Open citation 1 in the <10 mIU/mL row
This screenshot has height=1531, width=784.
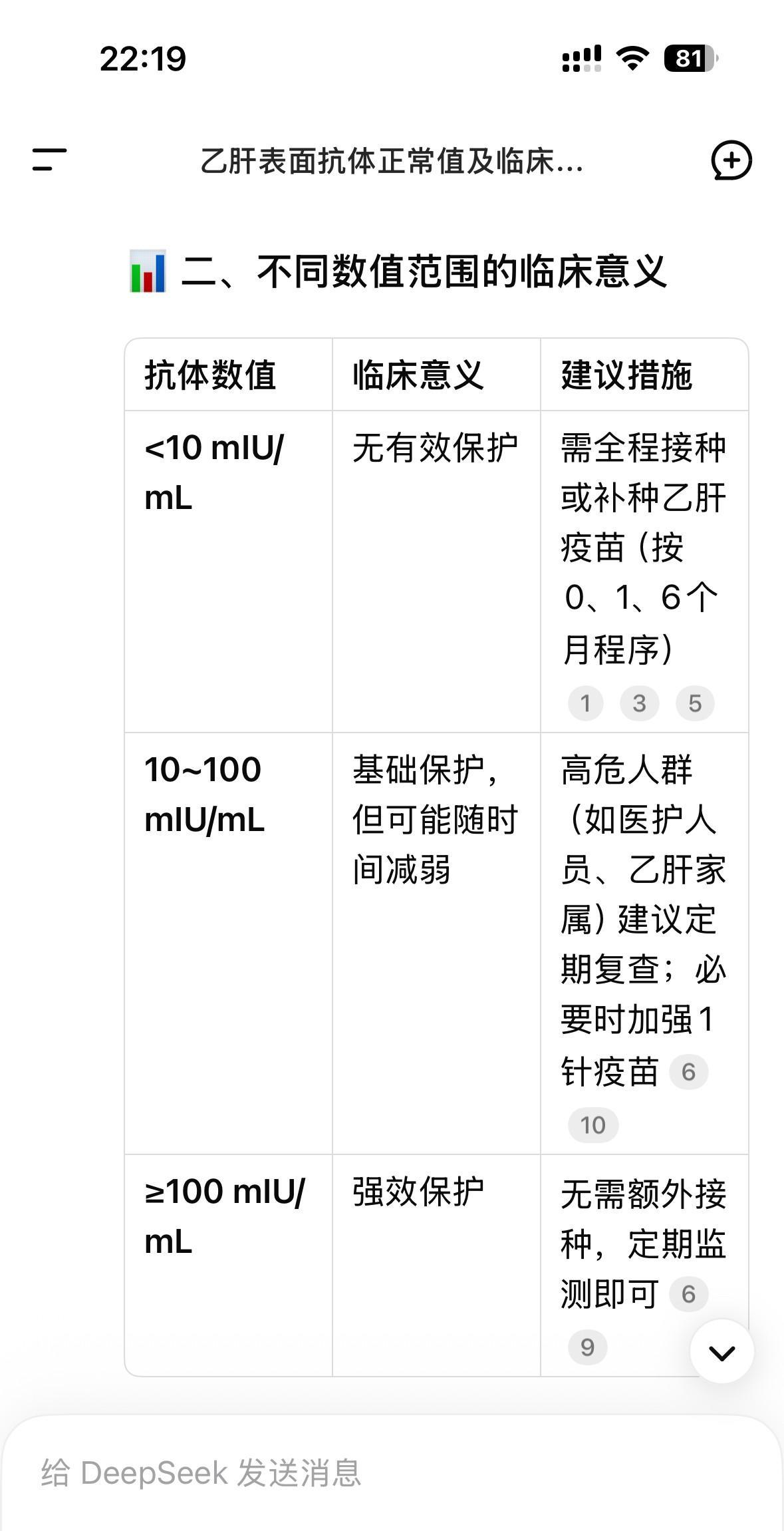pyautogui.click(x=586, y=703)
